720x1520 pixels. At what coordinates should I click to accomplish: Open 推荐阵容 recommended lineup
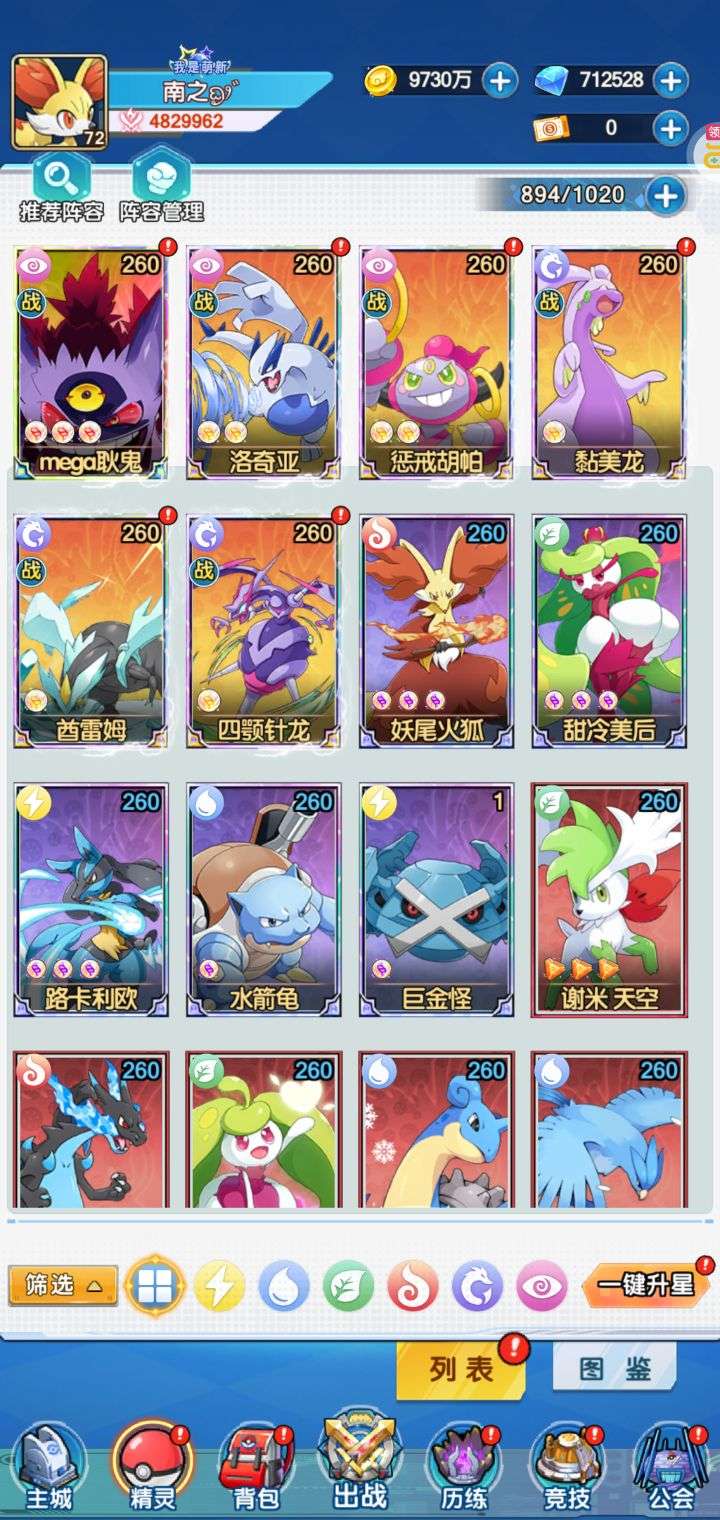[61, 186]
